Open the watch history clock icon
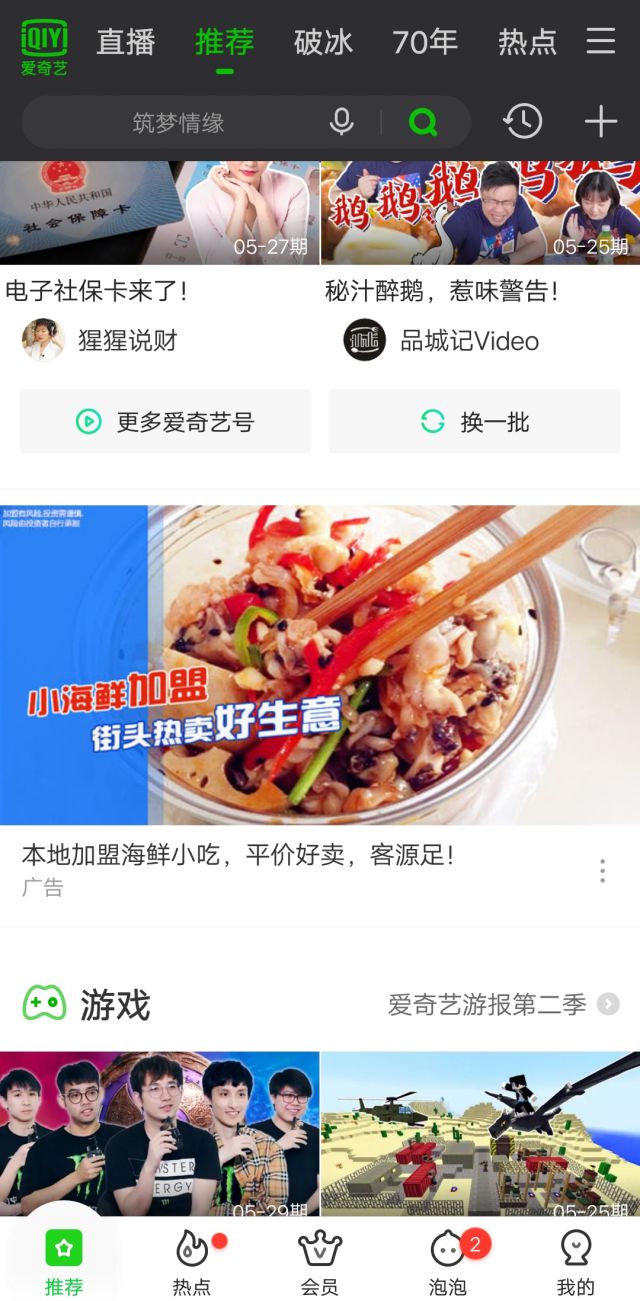 coord(522,122)
